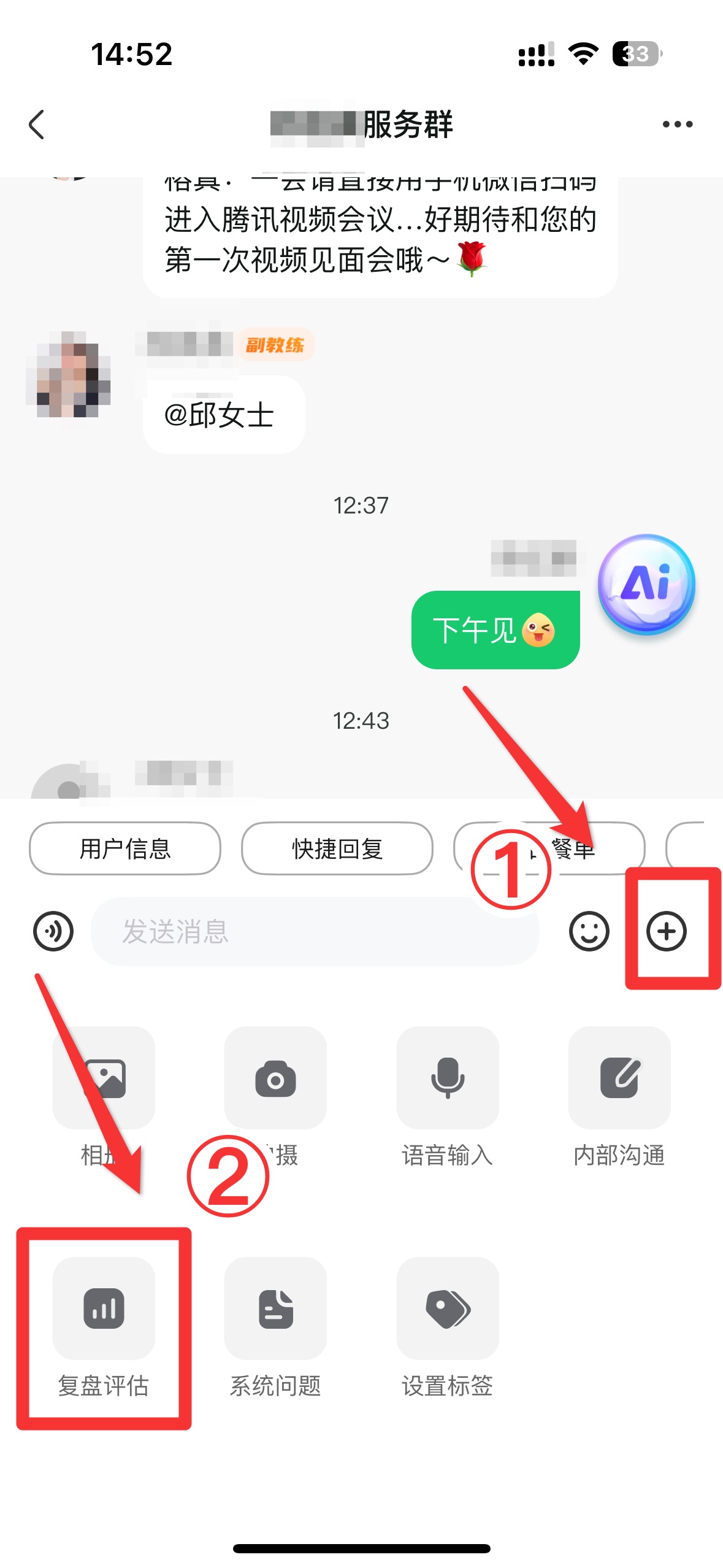
Task: Open the camera 拍摄 option
Action: tap(275, 1078)
